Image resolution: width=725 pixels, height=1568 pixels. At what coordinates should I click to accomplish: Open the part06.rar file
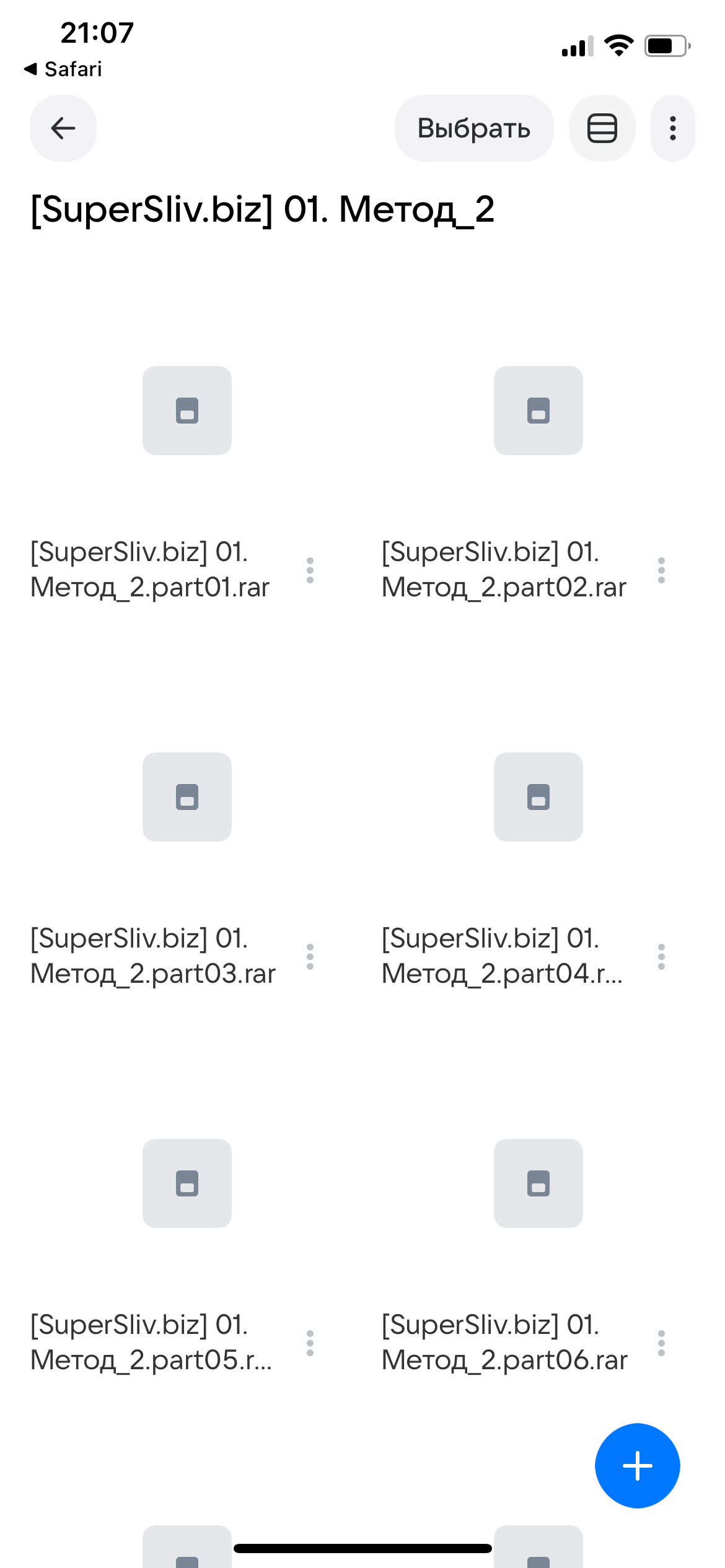click(538, 1184)
